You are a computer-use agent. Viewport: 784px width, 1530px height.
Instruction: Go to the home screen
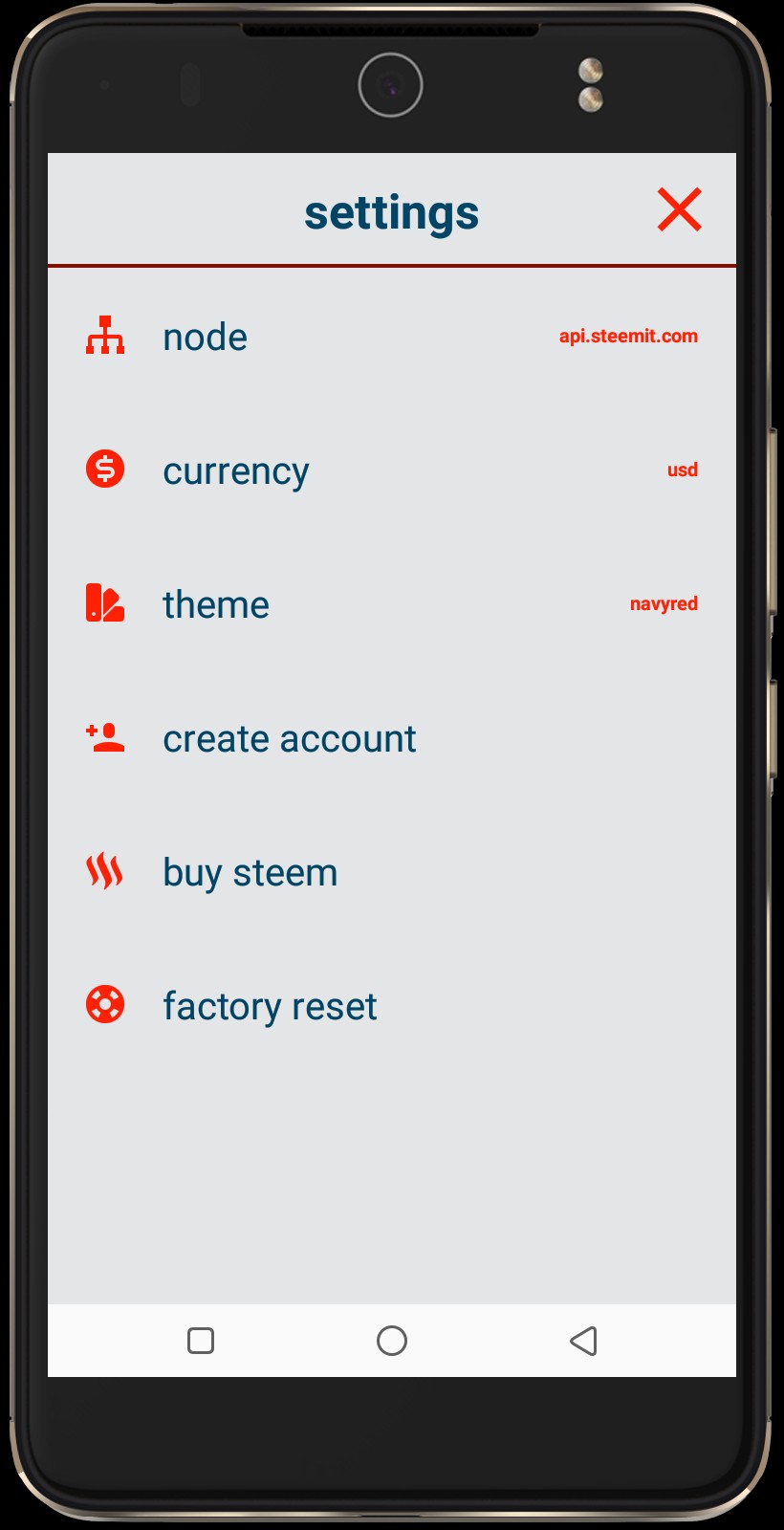click(x=392, y=1341)
